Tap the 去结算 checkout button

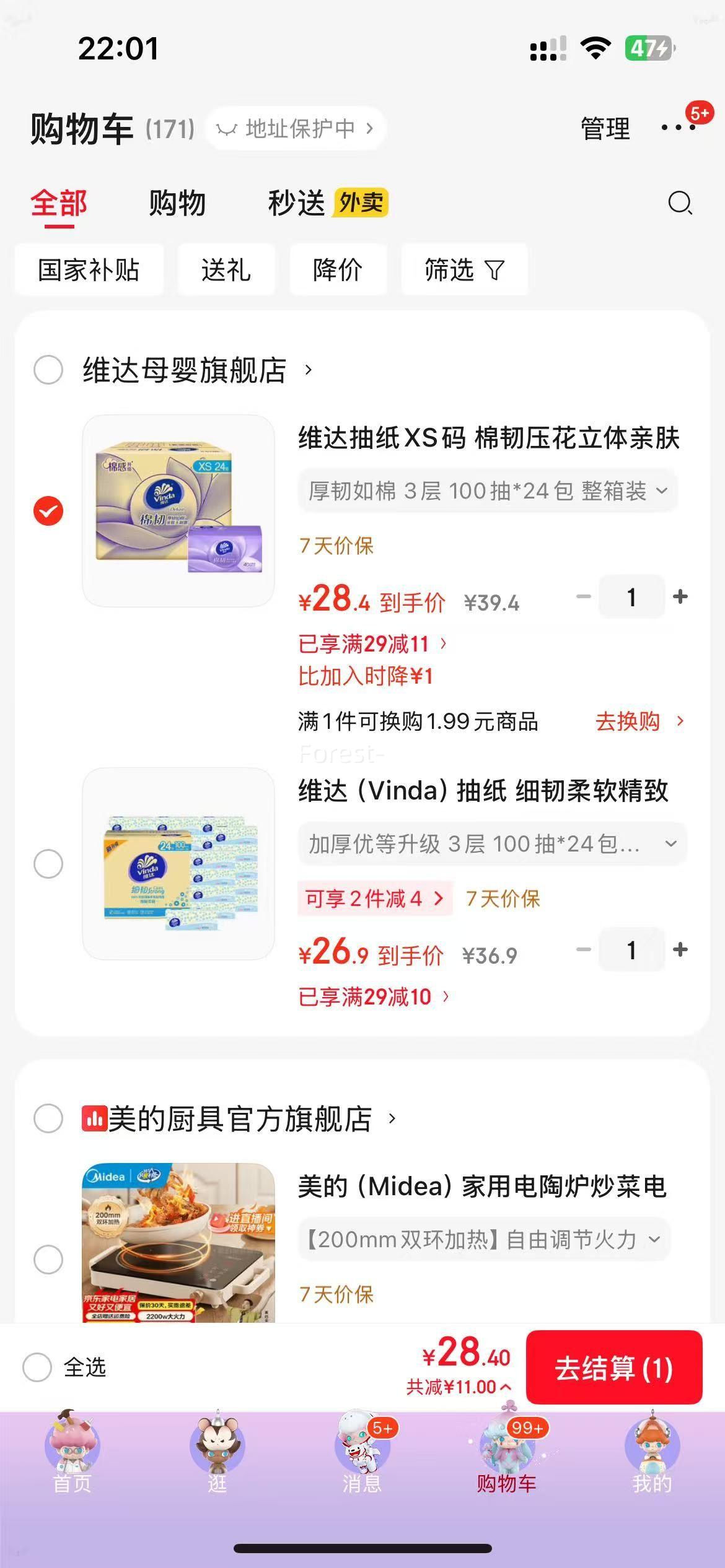coord(615,1370)
